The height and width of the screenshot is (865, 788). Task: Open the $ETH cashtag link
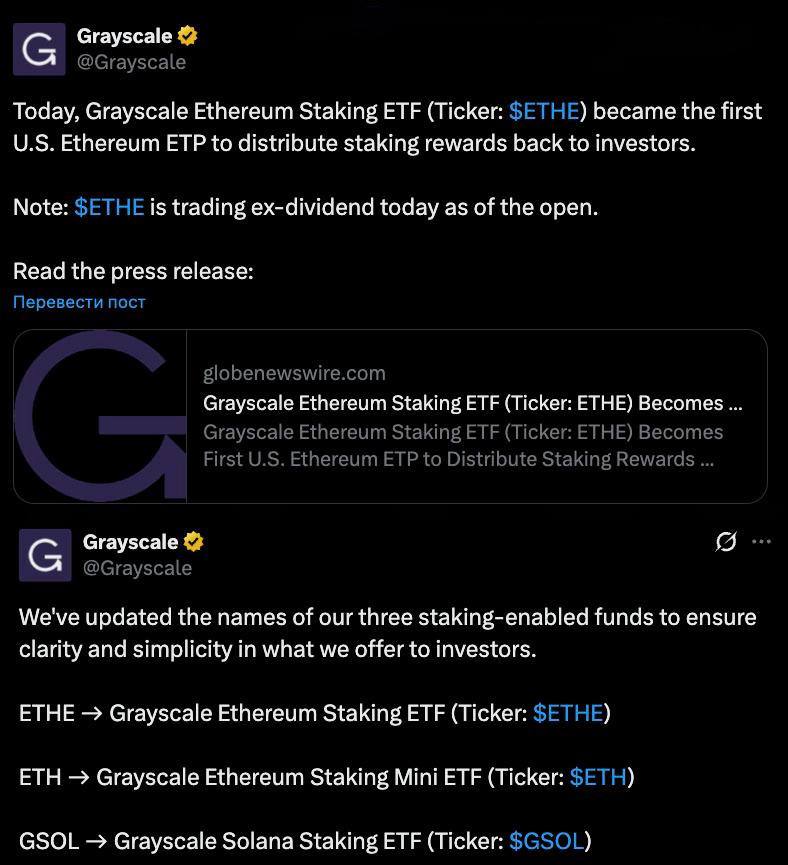point(598,776)
